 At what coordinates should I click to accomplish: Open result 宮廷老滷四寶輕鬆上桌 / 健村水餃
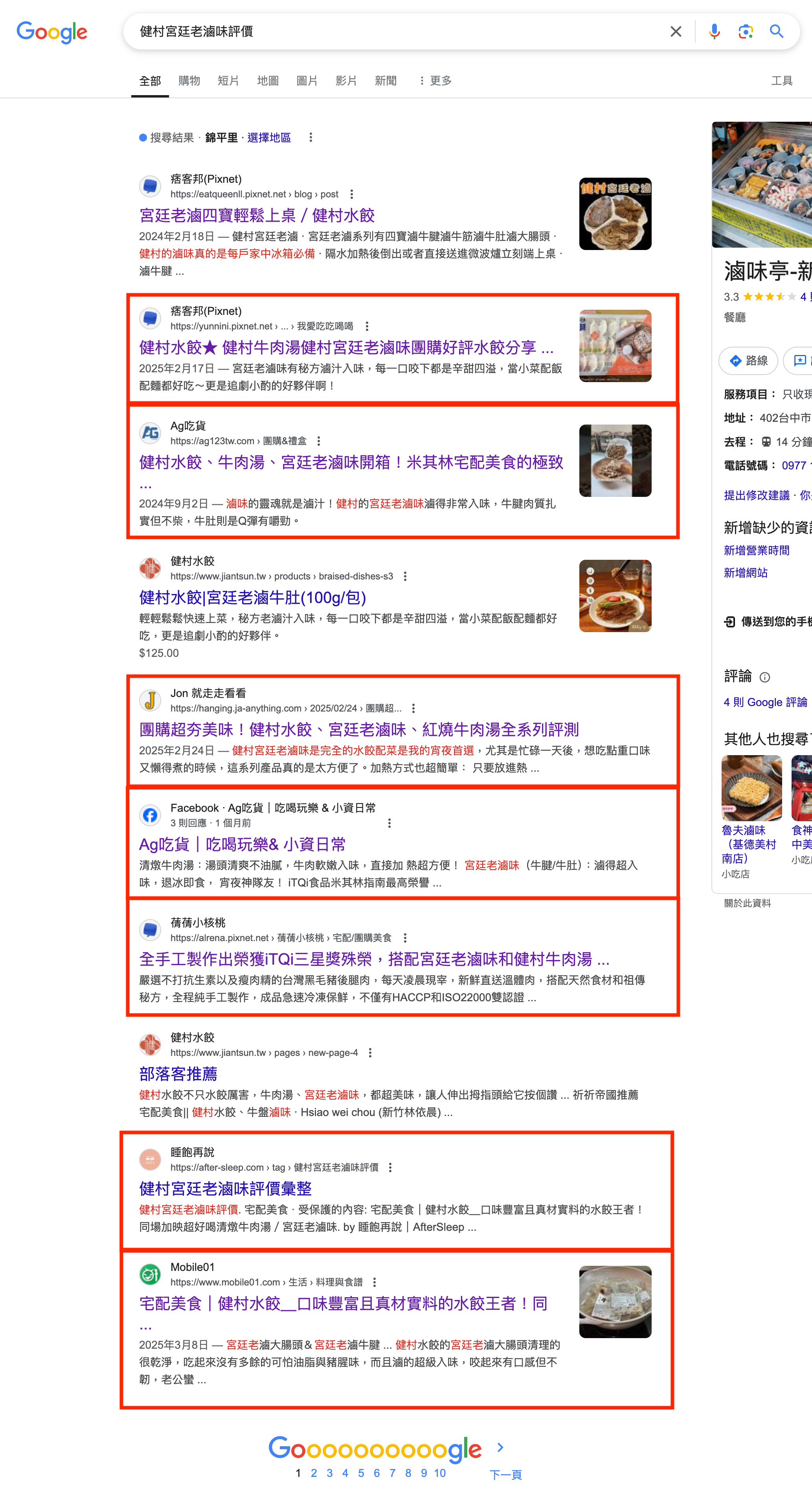[257, 215]
